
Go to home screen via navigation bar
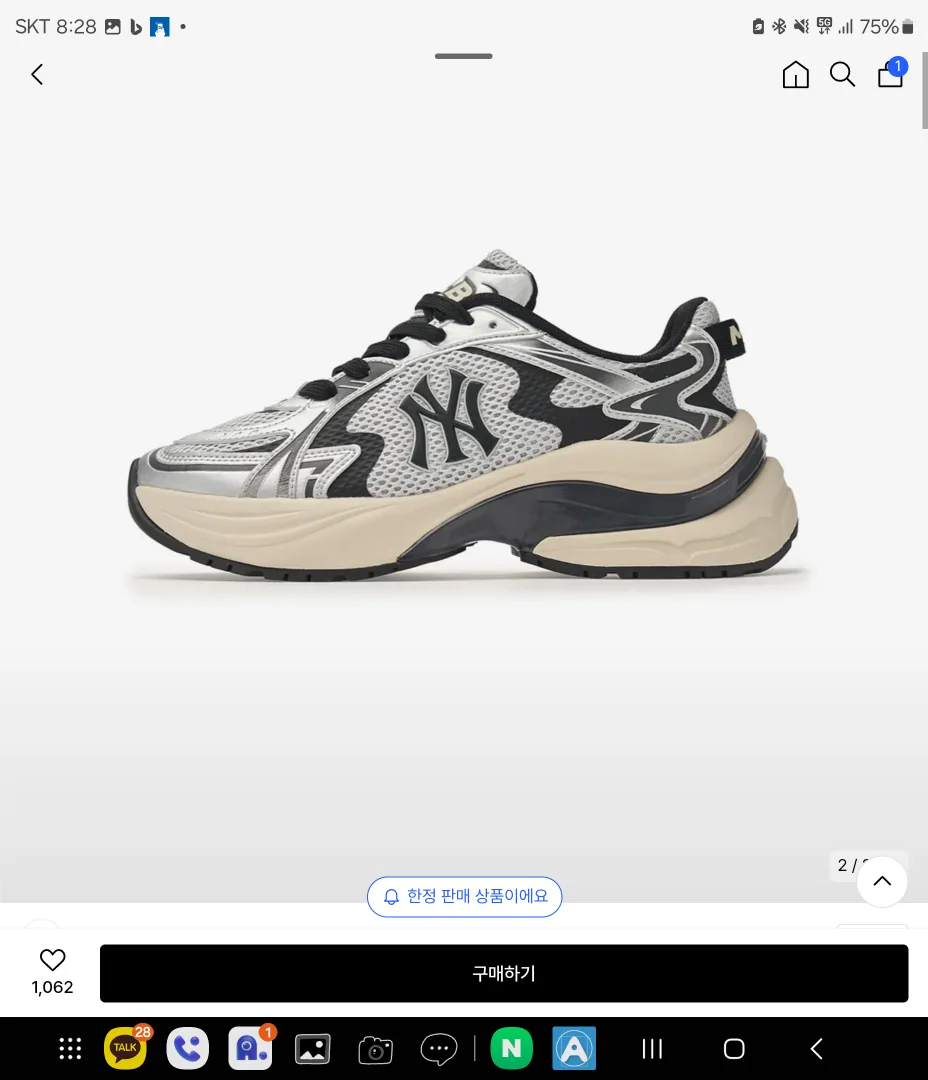click(x=734, y=1048)
